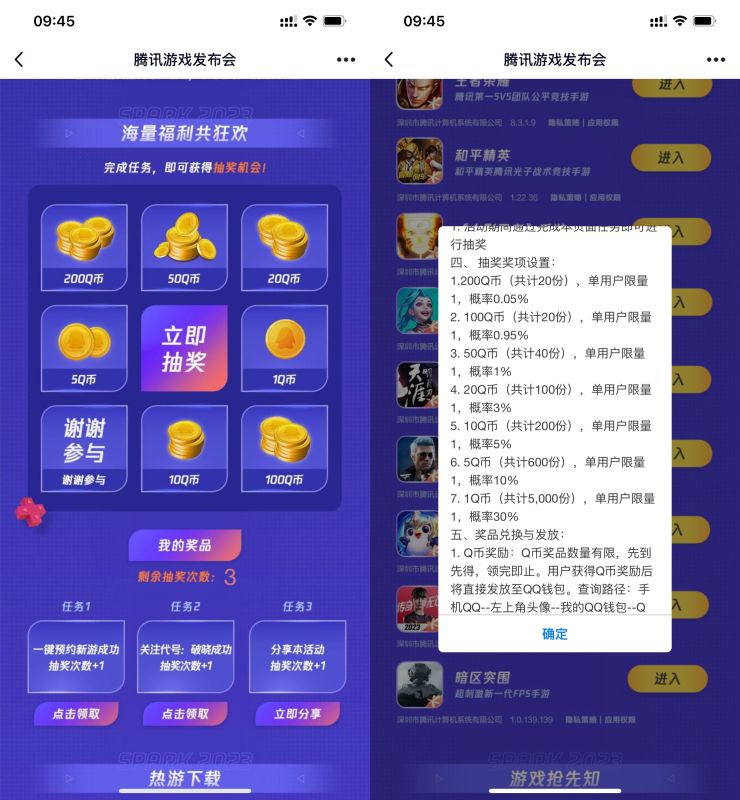740x800 pixels.
Task: Claim 任务2 reward with 点击领取
Action: (185, 714)
